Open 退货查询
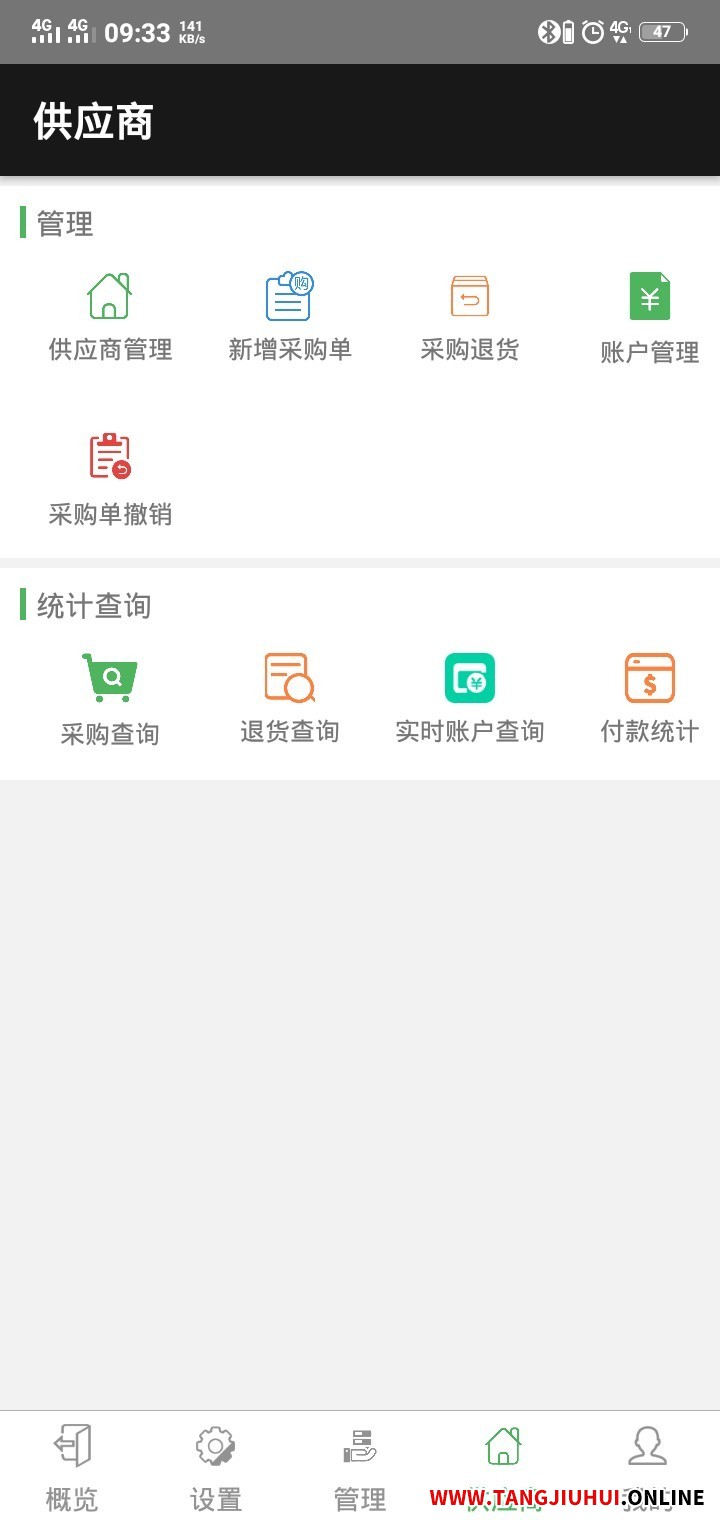This screenshot has width=720, height=1520. point(290,699)
